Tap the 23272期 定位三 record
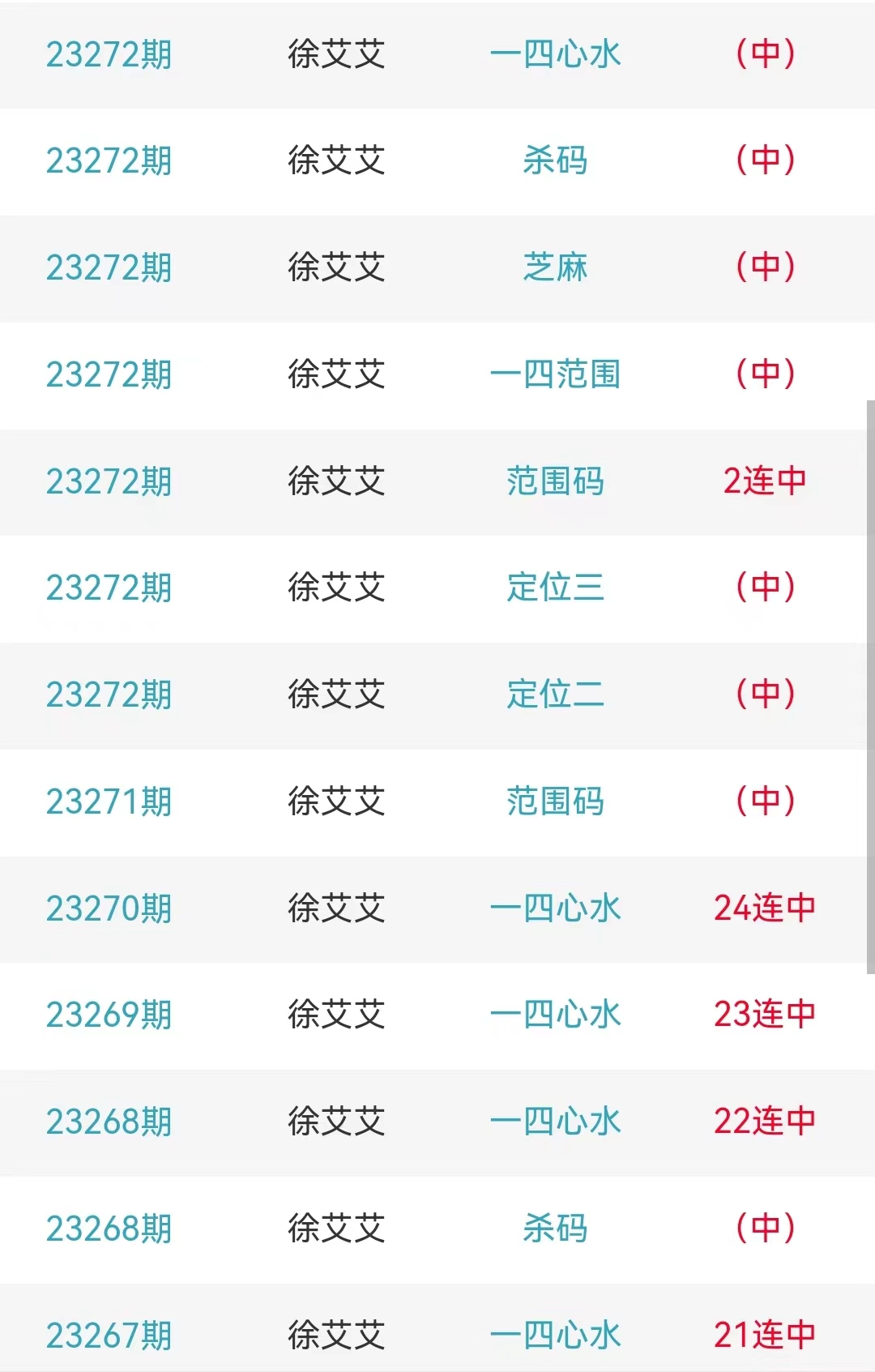Viewport: 875px width, 1372px height. click(x=555, y=588)
